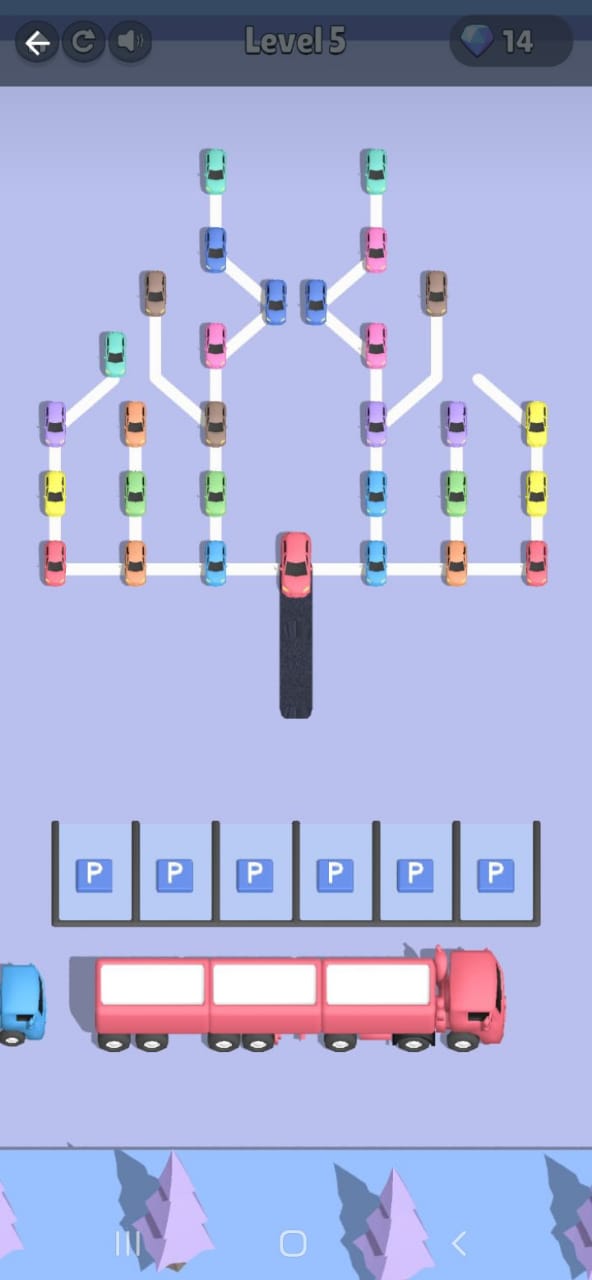Tap the back arrow button
Image resolution: width=592 pixels, height=1280 pixels.
coord(37,42)
